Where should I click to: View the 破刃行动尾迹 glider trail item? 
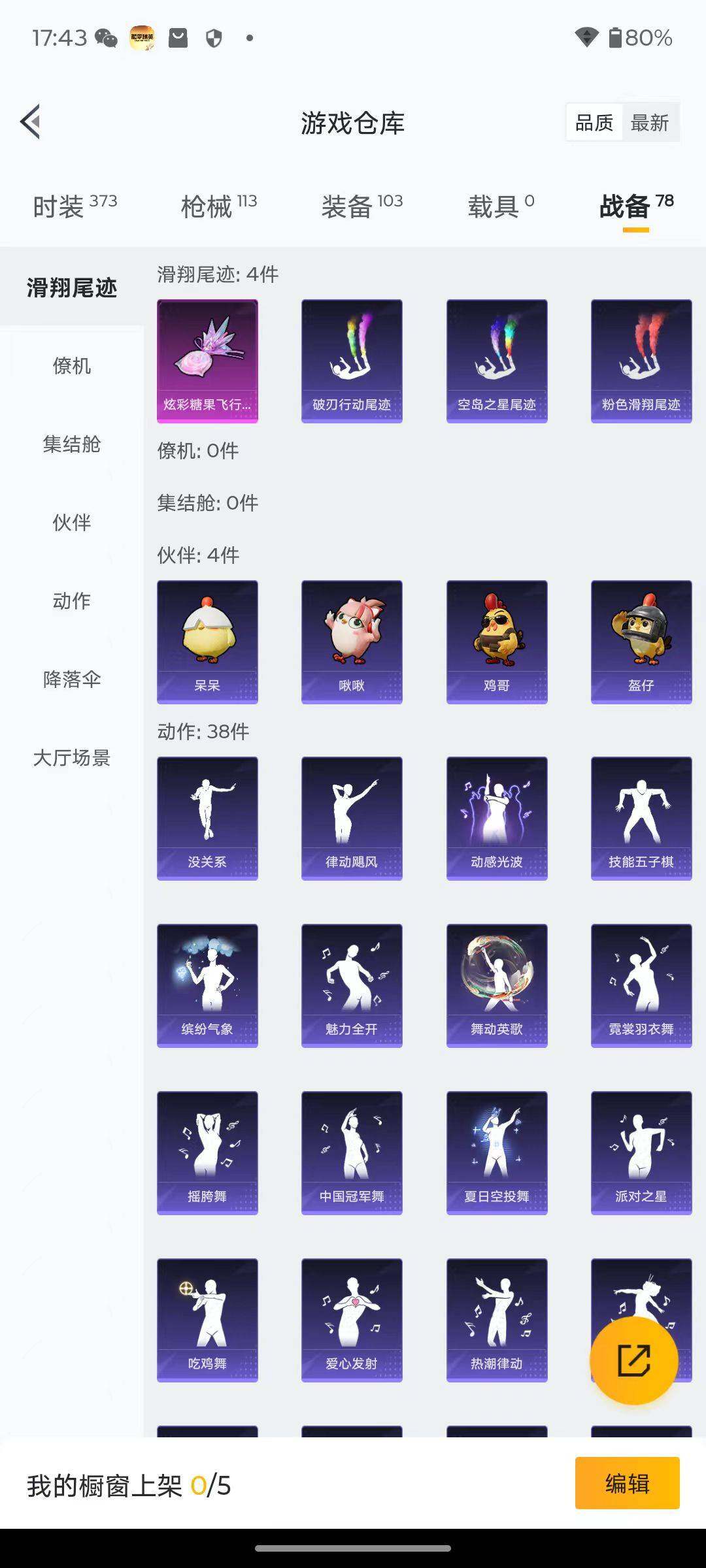[x=352, y=361]
